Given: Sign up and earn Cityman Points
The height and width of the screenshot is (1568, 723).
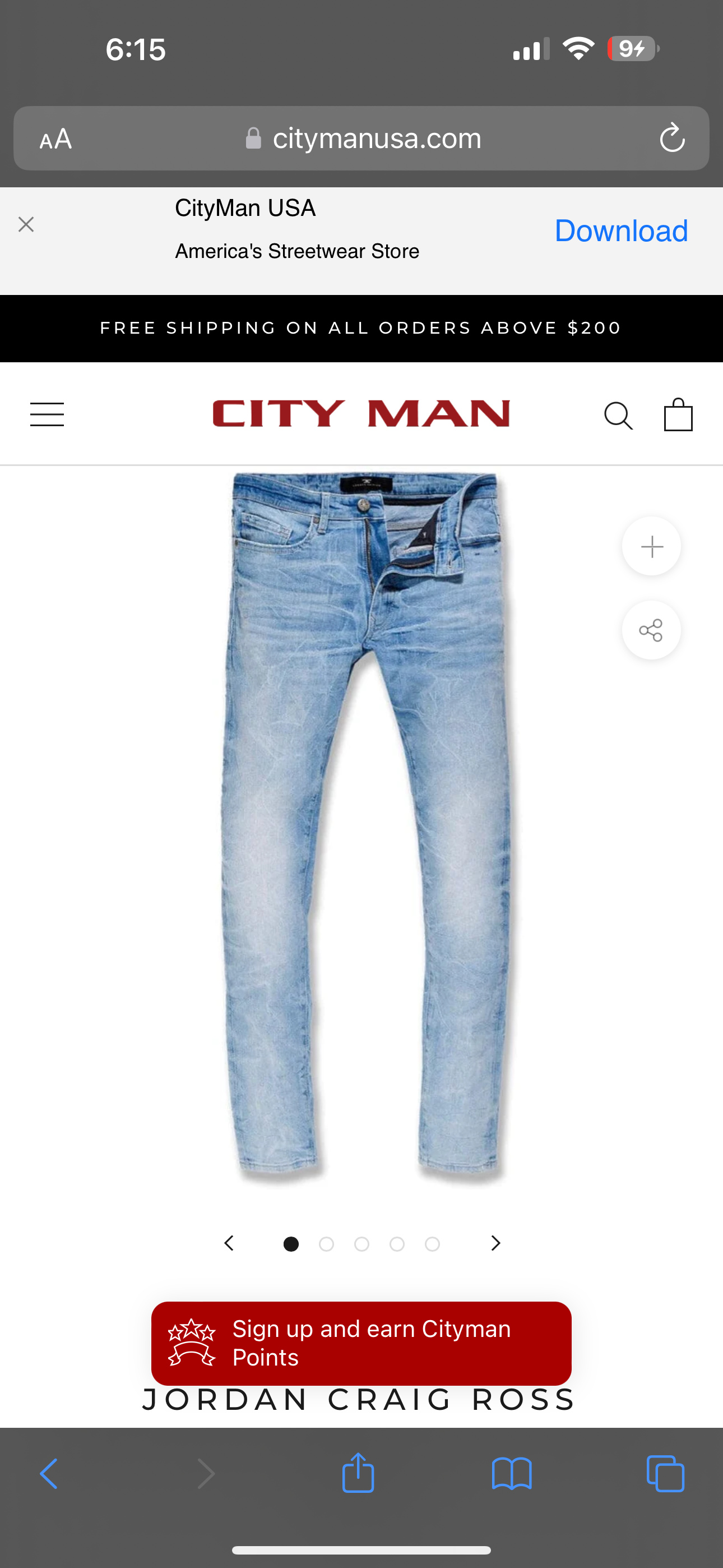Looking at the screenshot, I should tap(361, 1343).
